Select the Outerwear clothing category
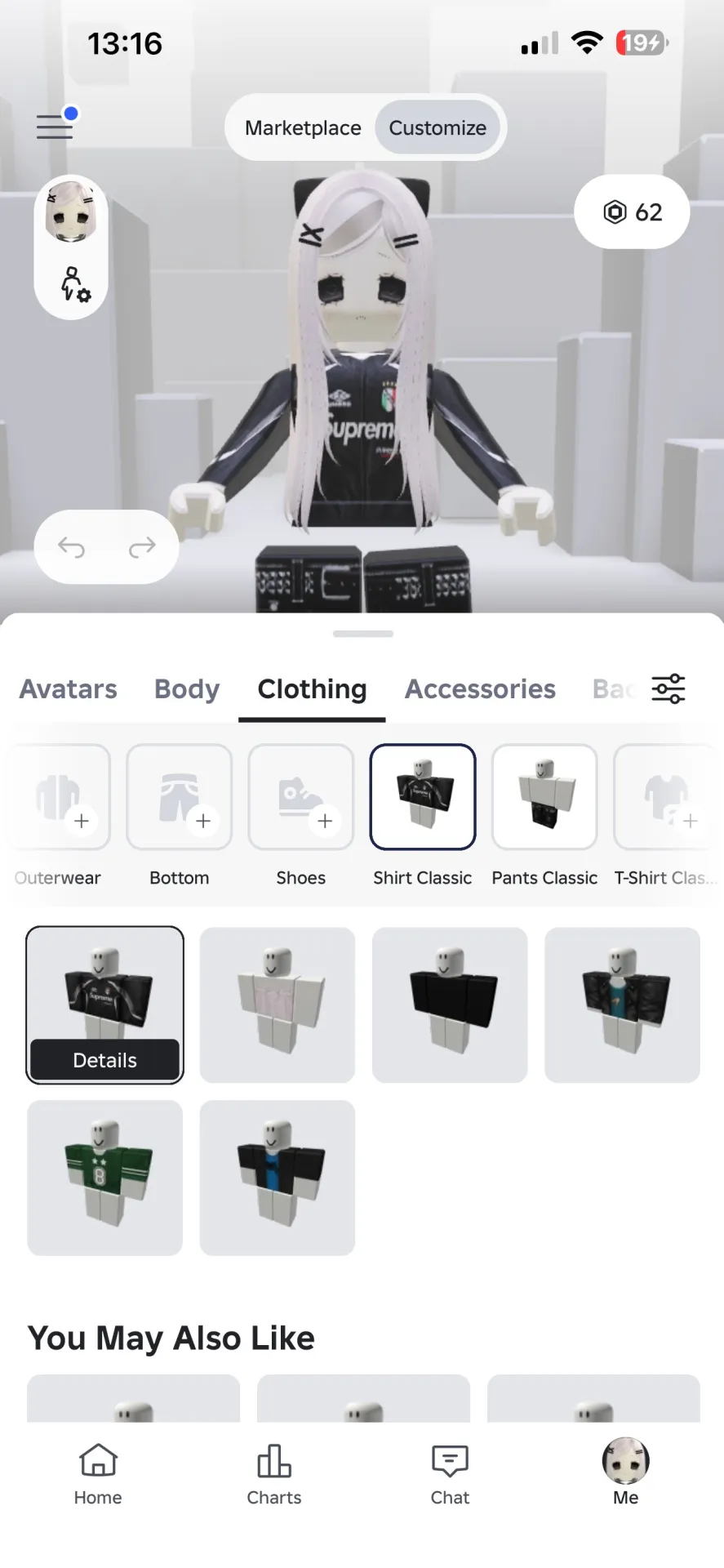The image size is (724, 1568). (58, 817)
